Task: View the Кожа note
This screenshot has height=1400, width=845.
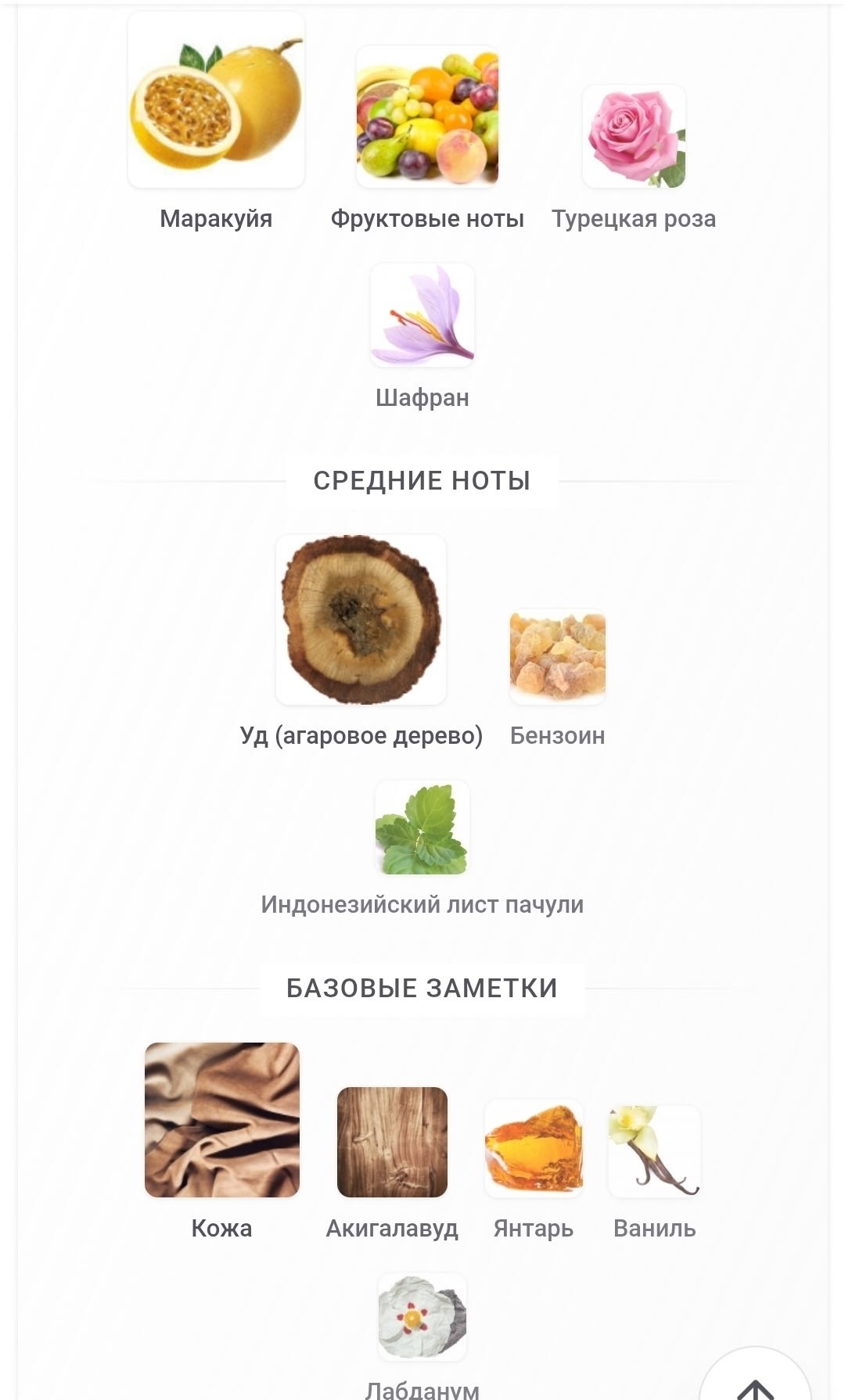Action: (222, 1120)
